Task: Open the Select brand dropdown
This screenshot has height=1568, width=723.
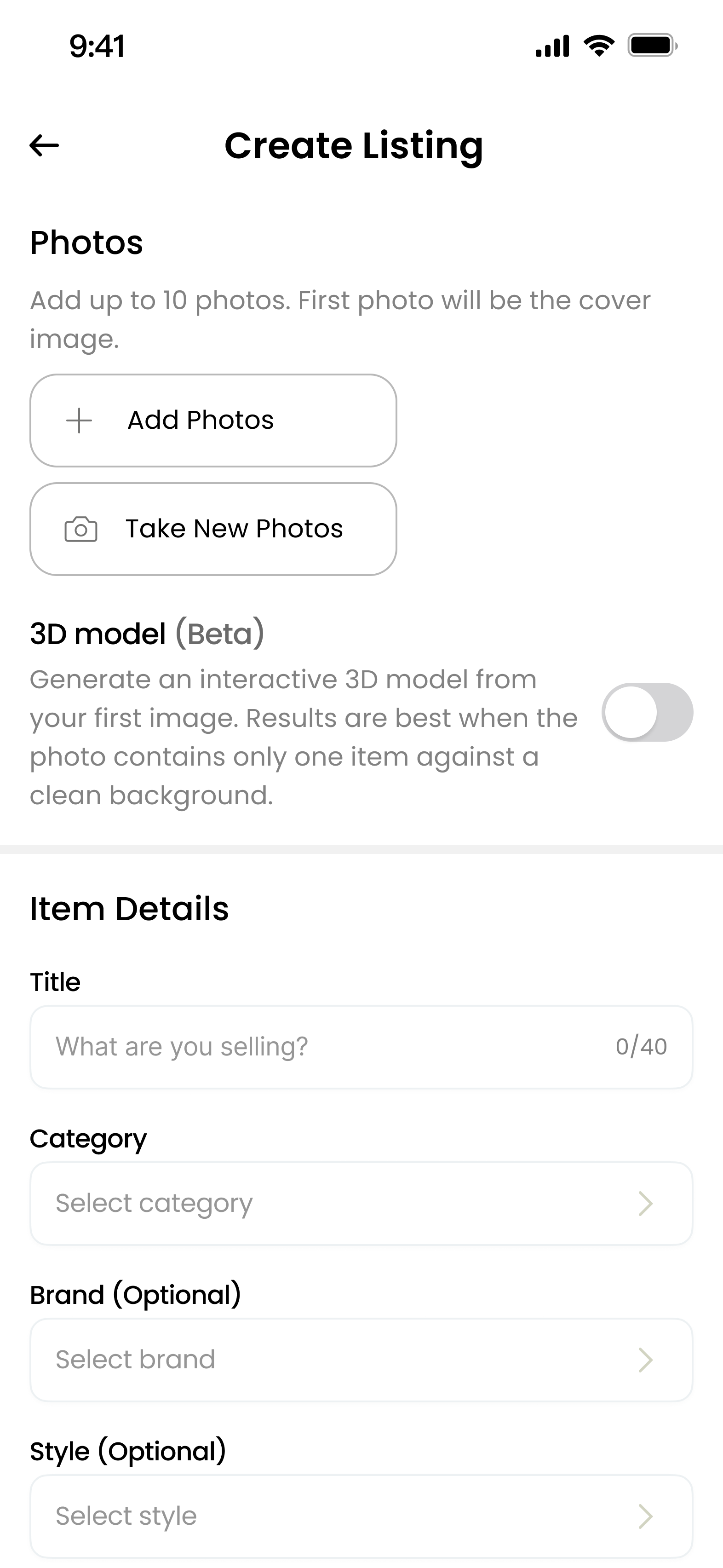Action: pyautogui.click(x=361, y=1359)
